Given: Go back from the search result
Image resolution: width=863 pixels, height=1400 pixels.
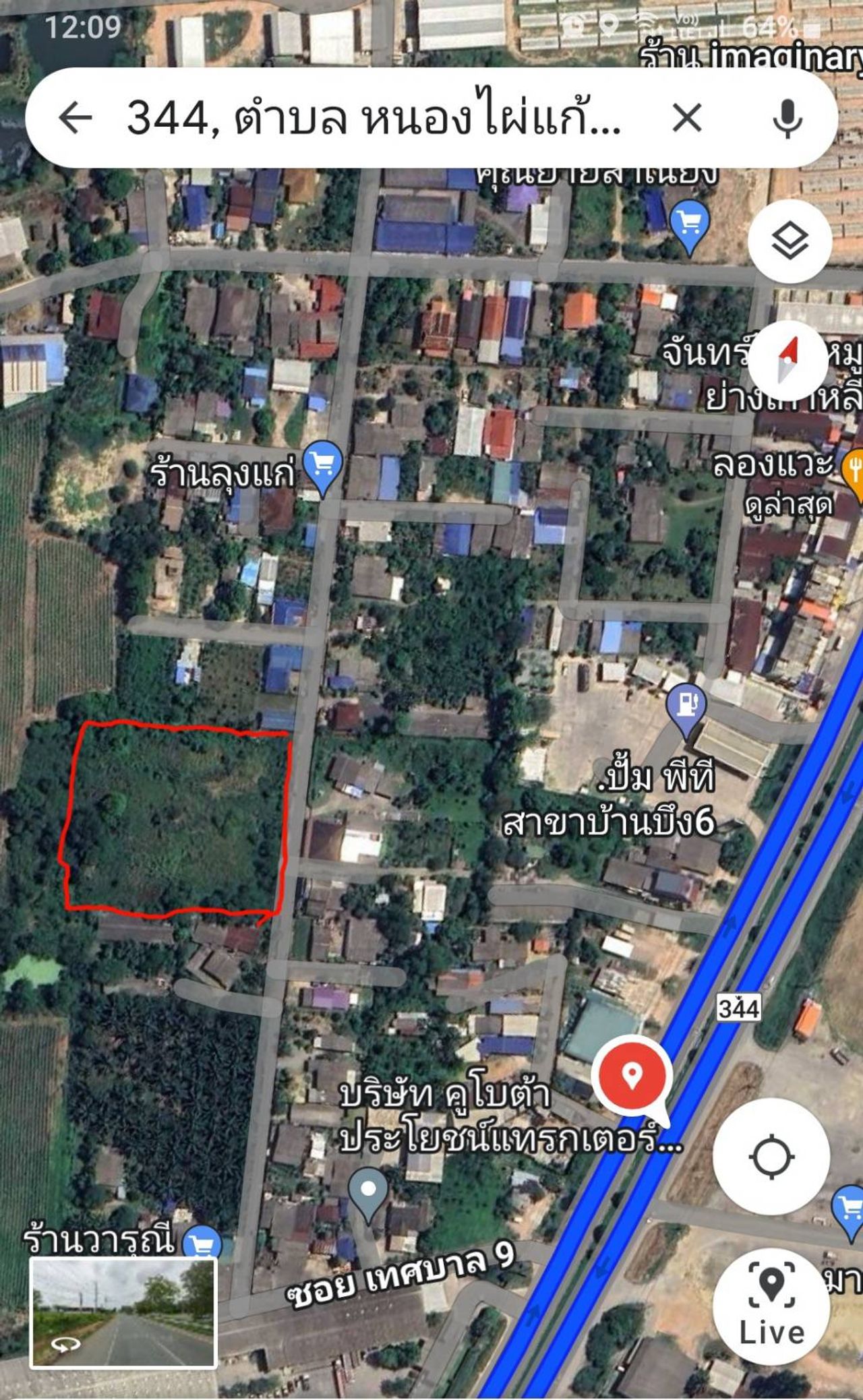Looking at the screenshot, I should (x=75, y=119).
